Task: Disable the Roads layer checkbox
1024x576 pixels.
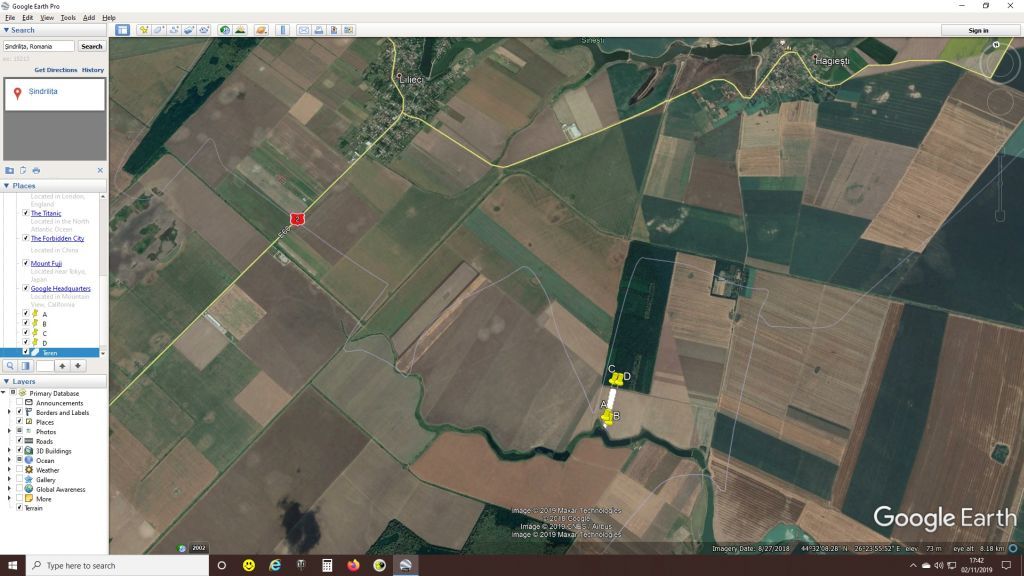Action: click(20, 441)
